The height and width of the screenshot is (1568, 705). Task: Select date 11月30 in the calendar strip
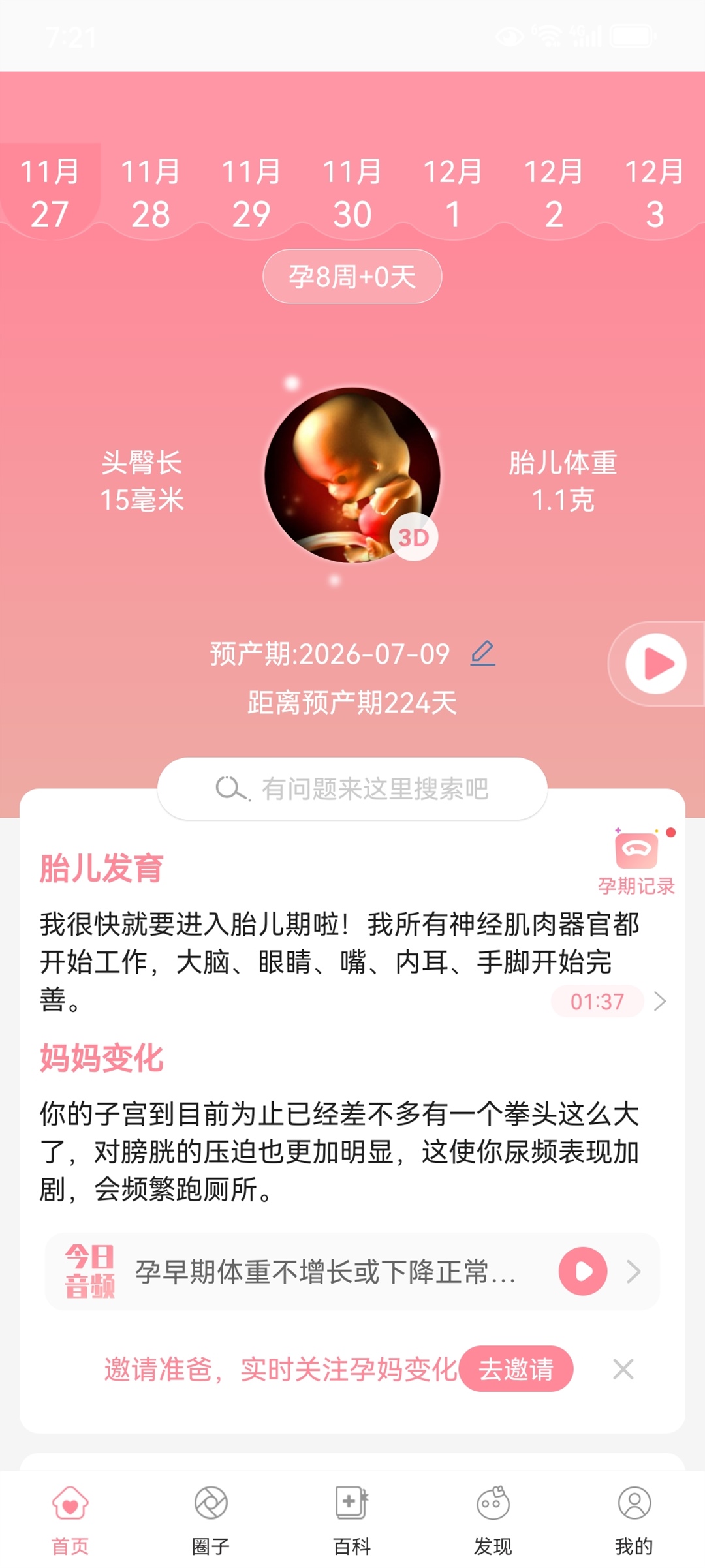352,194
